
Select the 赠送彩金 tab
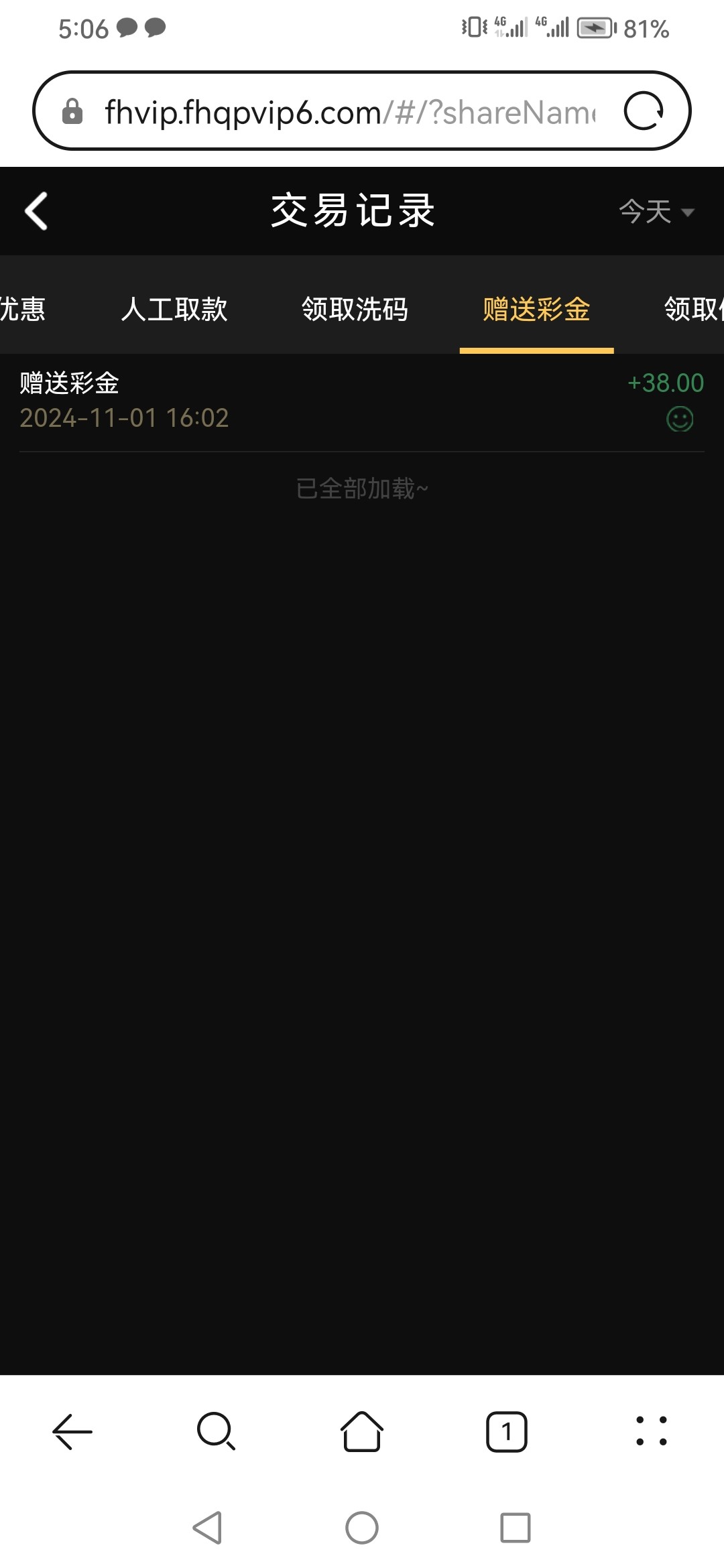pos(536,310)
